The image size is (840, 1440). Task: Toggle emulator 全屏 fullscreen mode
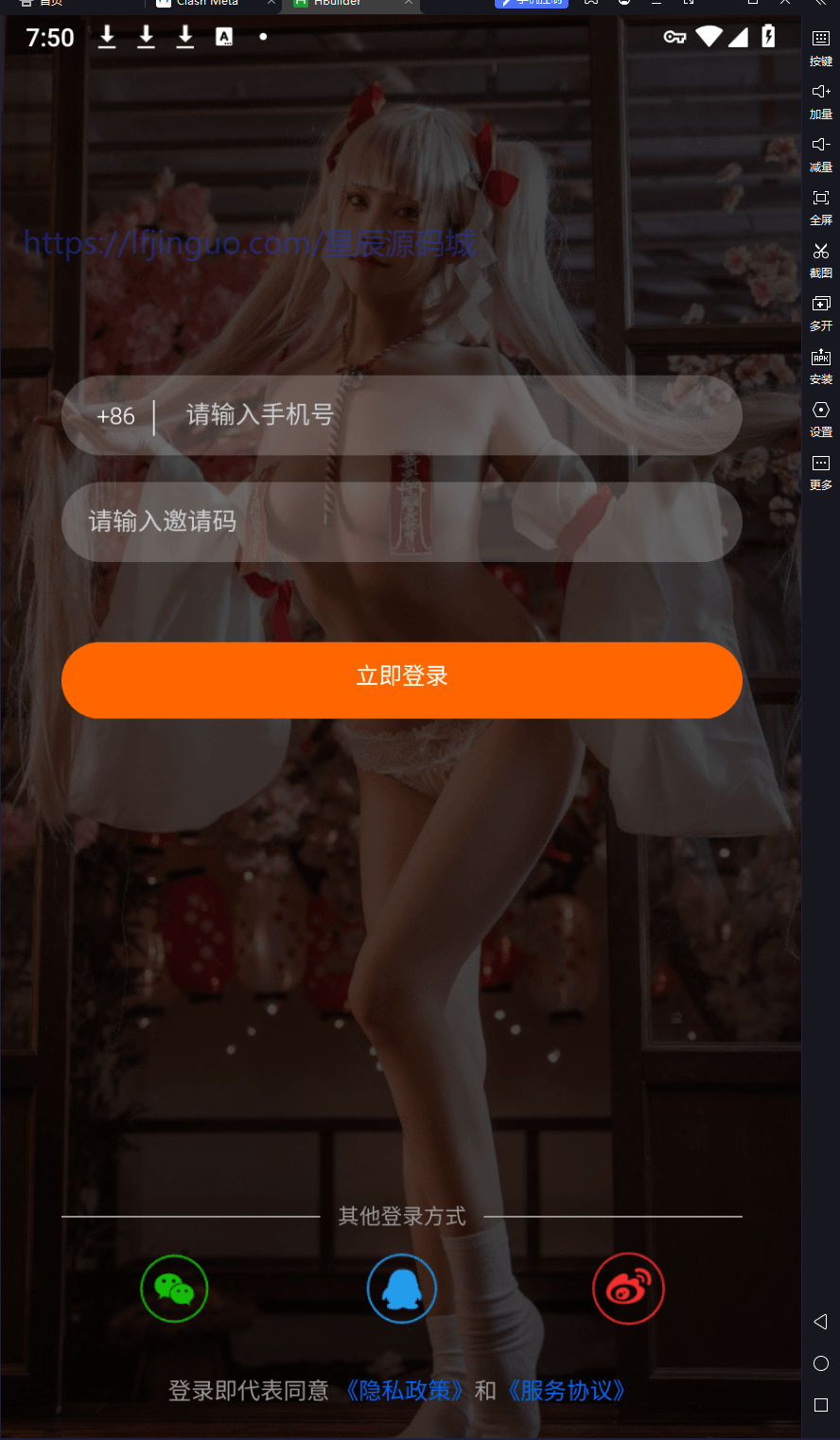820,204
